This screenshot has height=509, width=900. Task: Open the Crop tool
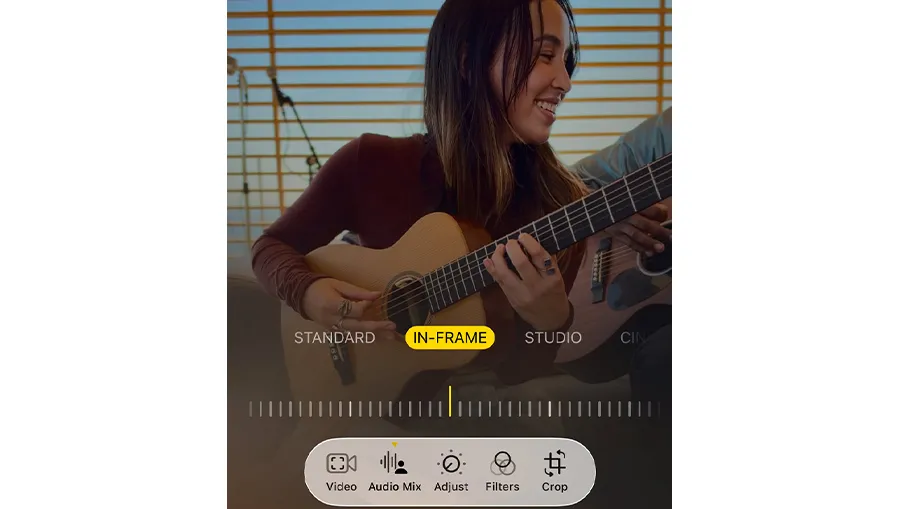coord(554,472)
